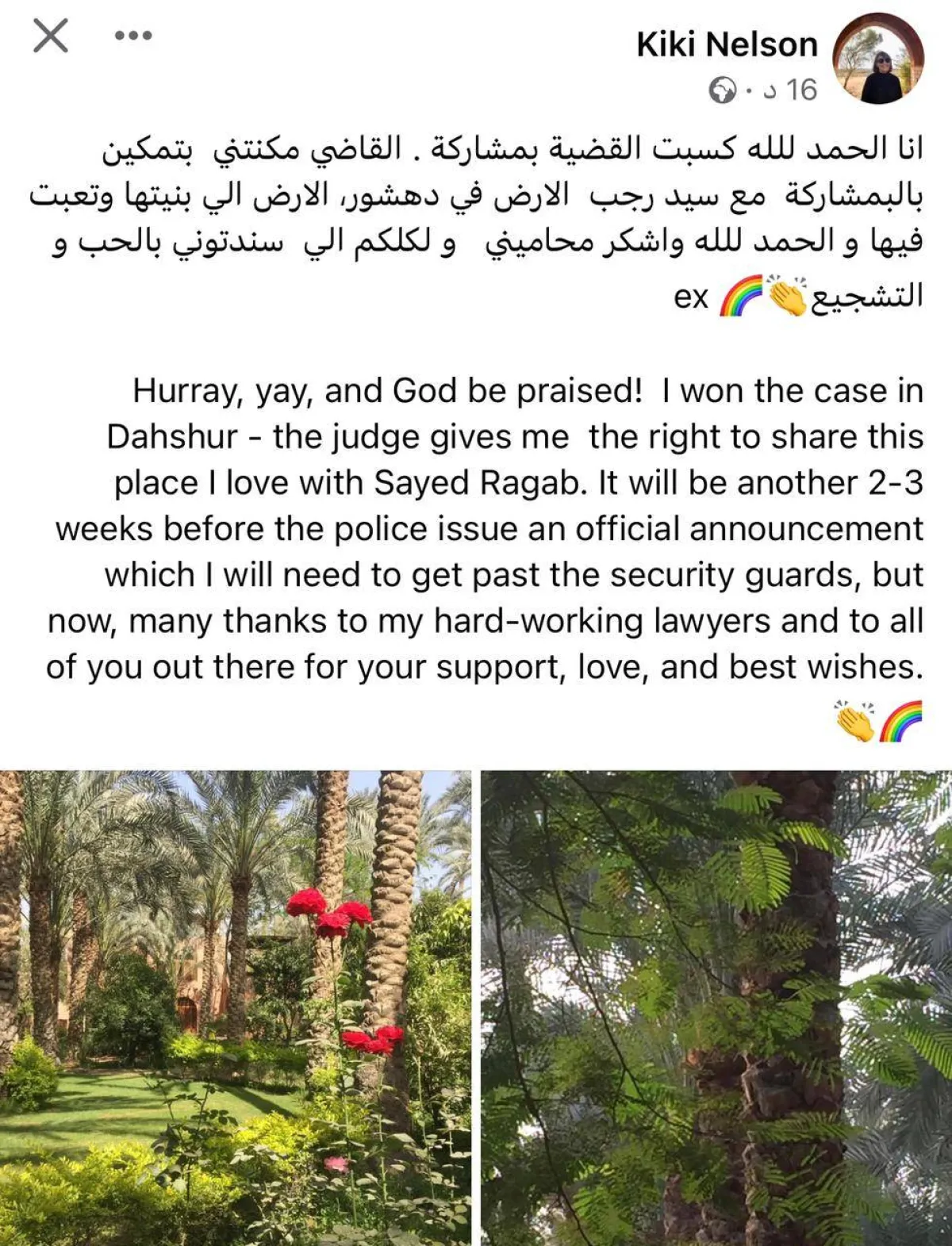
Task: Click the globe audience privacy icon
Action: pos(723,87)
